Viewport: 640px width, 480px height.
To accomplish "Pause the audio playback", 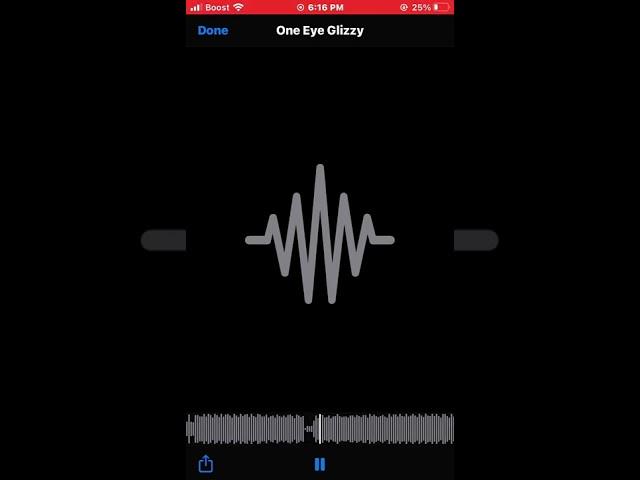I will tap(320, 464).
